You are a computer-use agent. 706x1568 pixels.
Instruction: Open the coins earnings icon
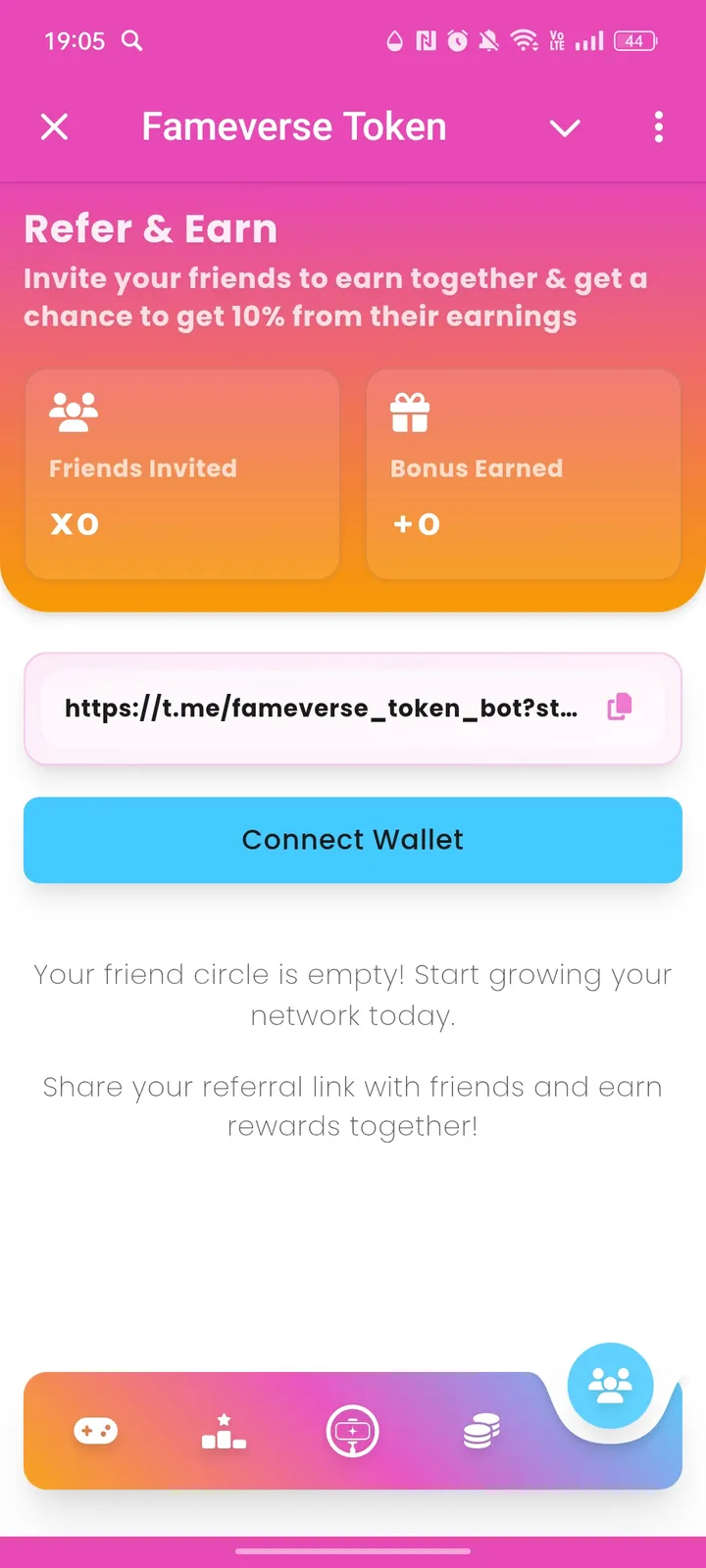pyautogui.click(x=479, y=1431)
